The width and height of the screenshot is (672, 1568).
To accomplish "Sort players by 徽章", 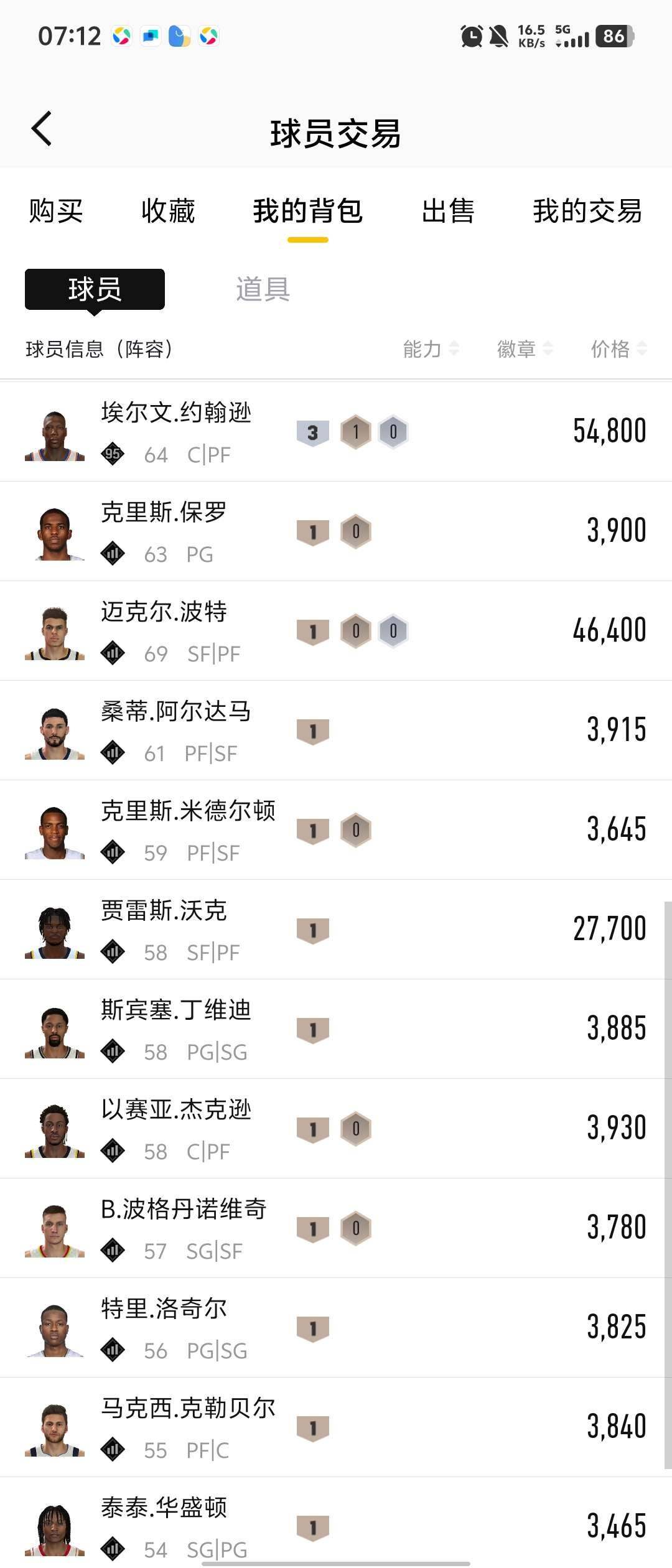I will point(525,349).
